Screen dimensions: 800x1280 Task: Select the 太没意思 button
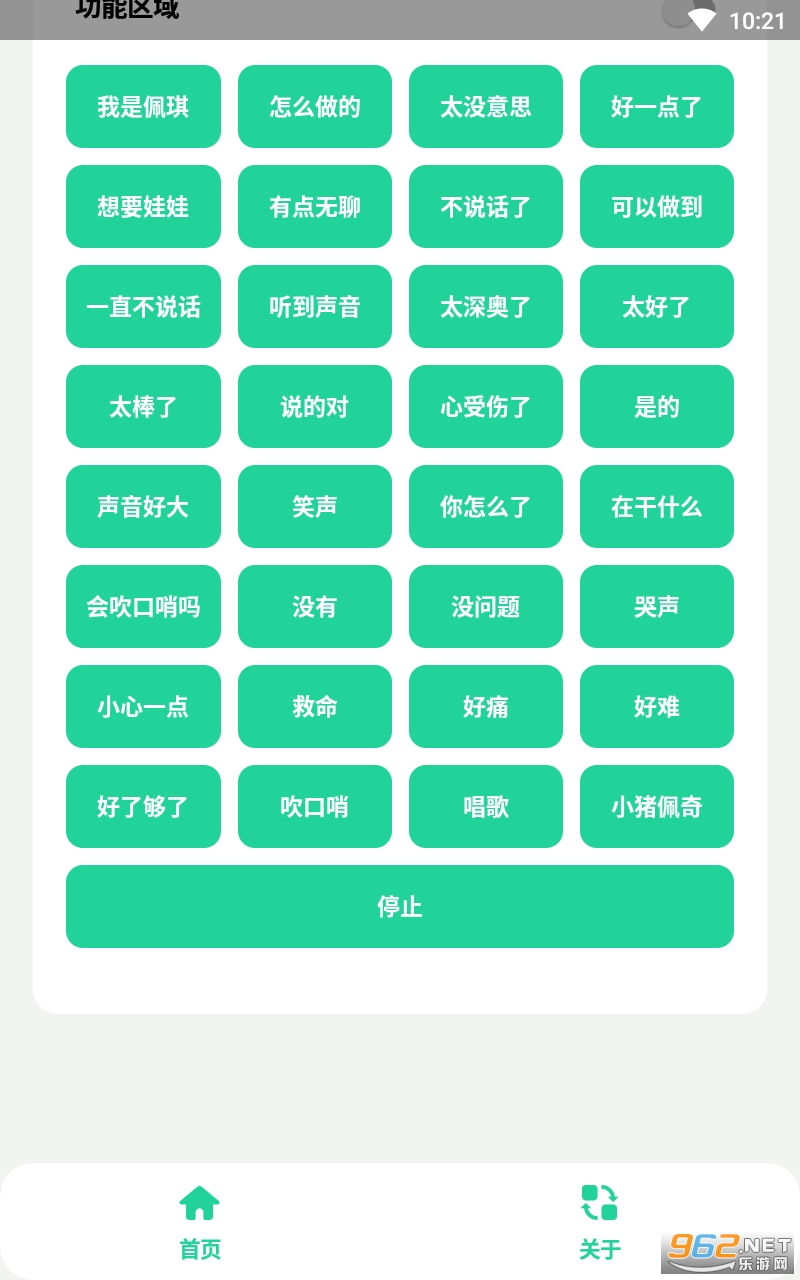point(486,107)
